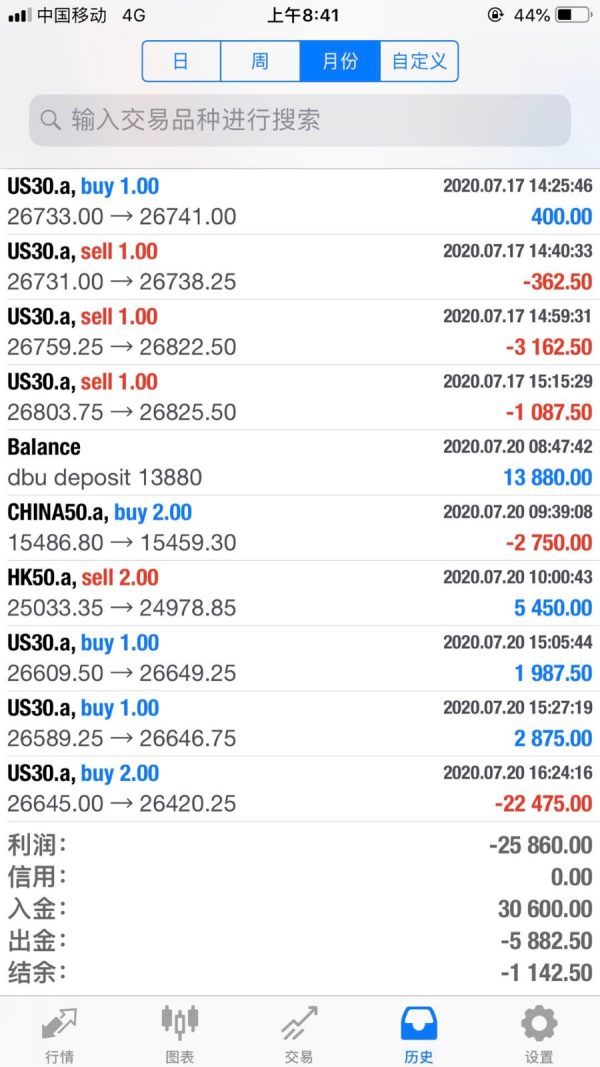
Task: Open the dbu deposit 13880 balance entry
Action: coord(300,463)
